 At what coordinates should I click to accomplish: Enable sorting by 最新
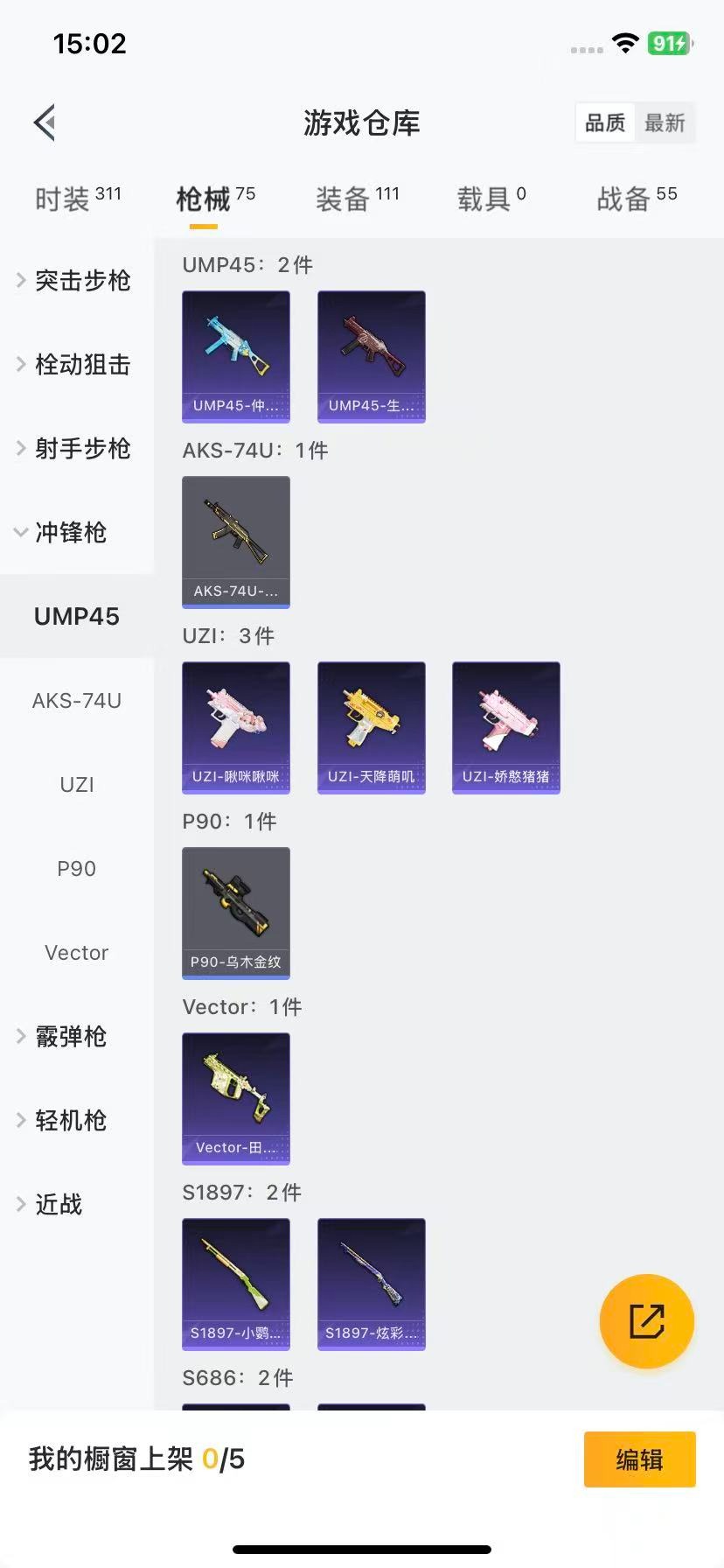pyautogui.click(x=665, y=122)
